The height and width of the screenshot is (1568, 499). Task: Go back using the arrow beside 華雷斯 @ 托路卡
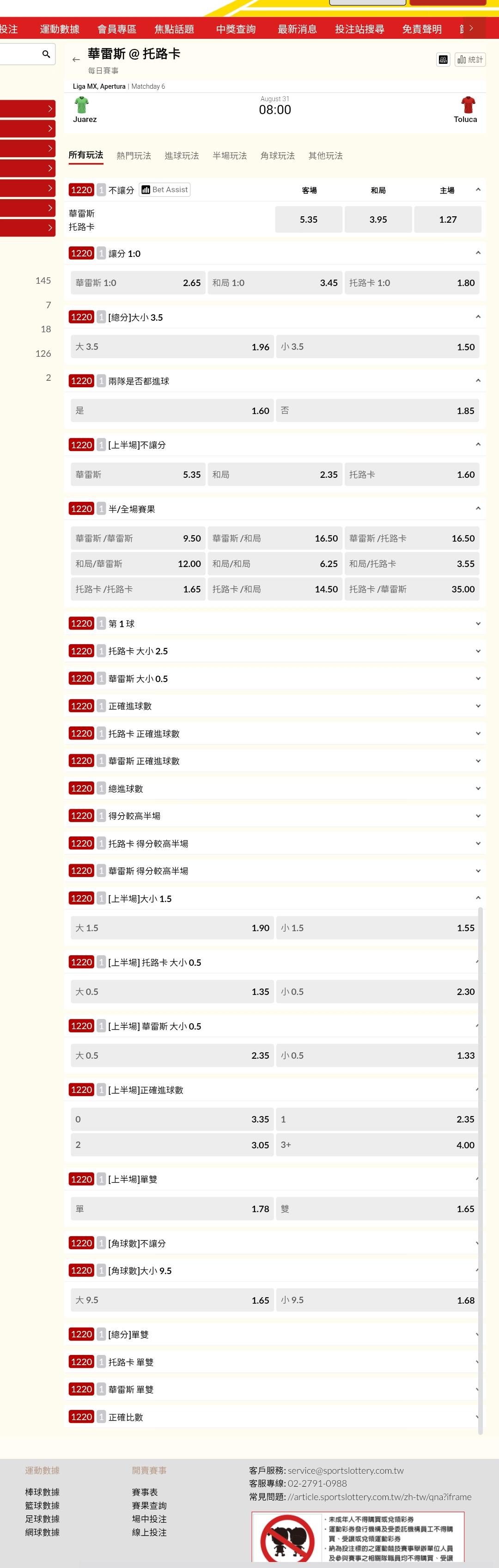click(x=76, y=60)
